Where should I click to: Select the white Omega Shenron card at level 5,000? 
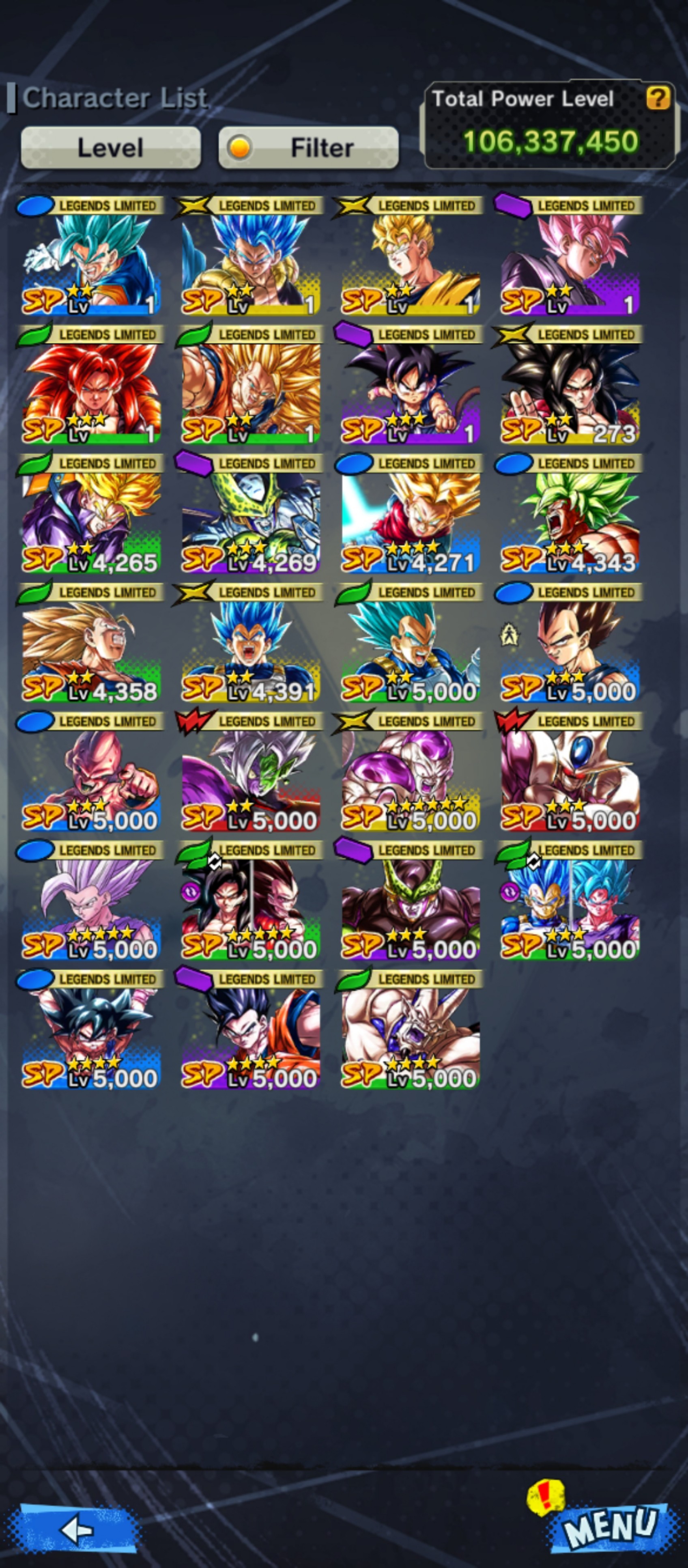click(410, 1029)
